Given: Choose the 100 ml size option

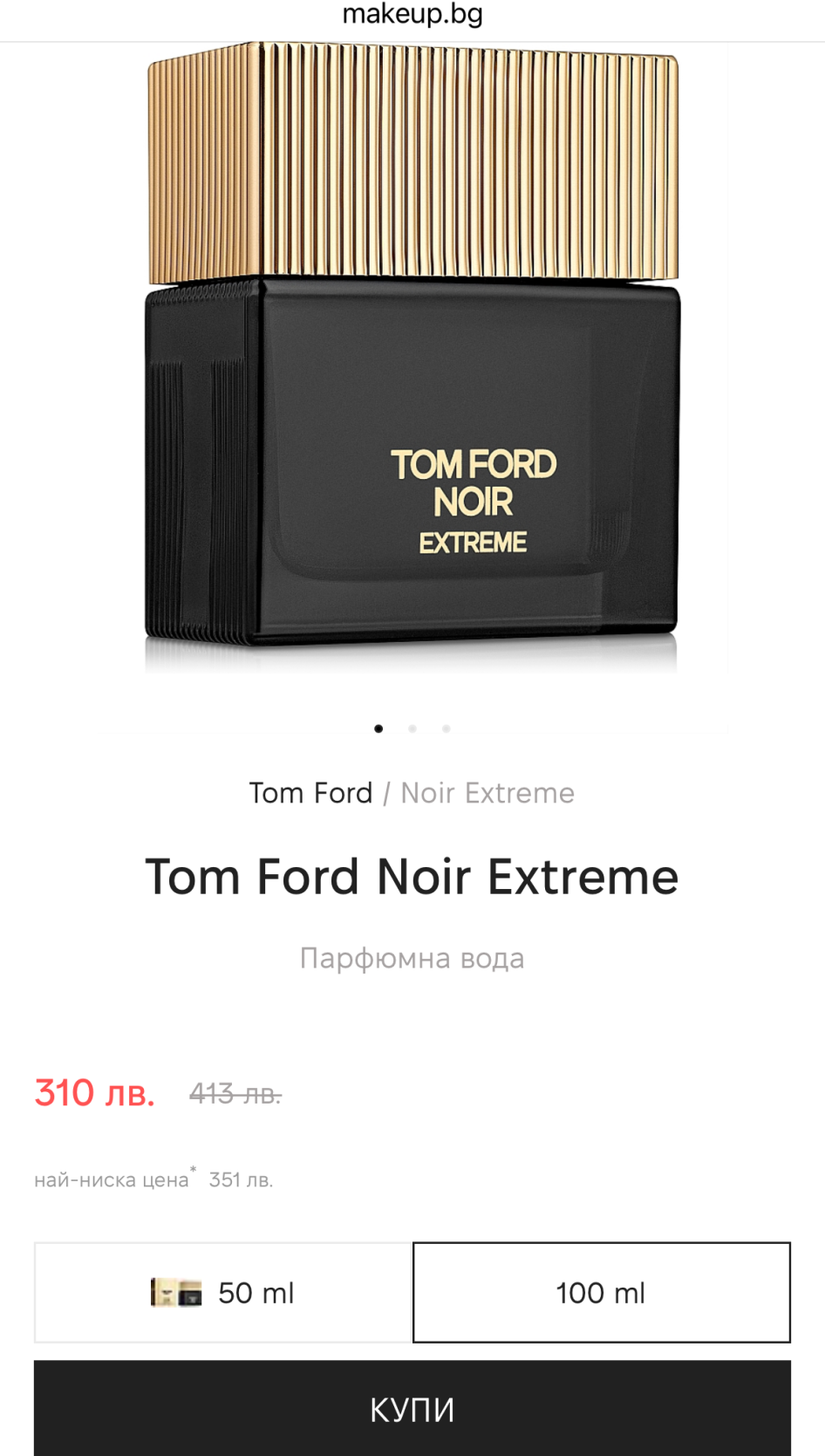Looking at the screenshot, I should tap(601, 1292).
